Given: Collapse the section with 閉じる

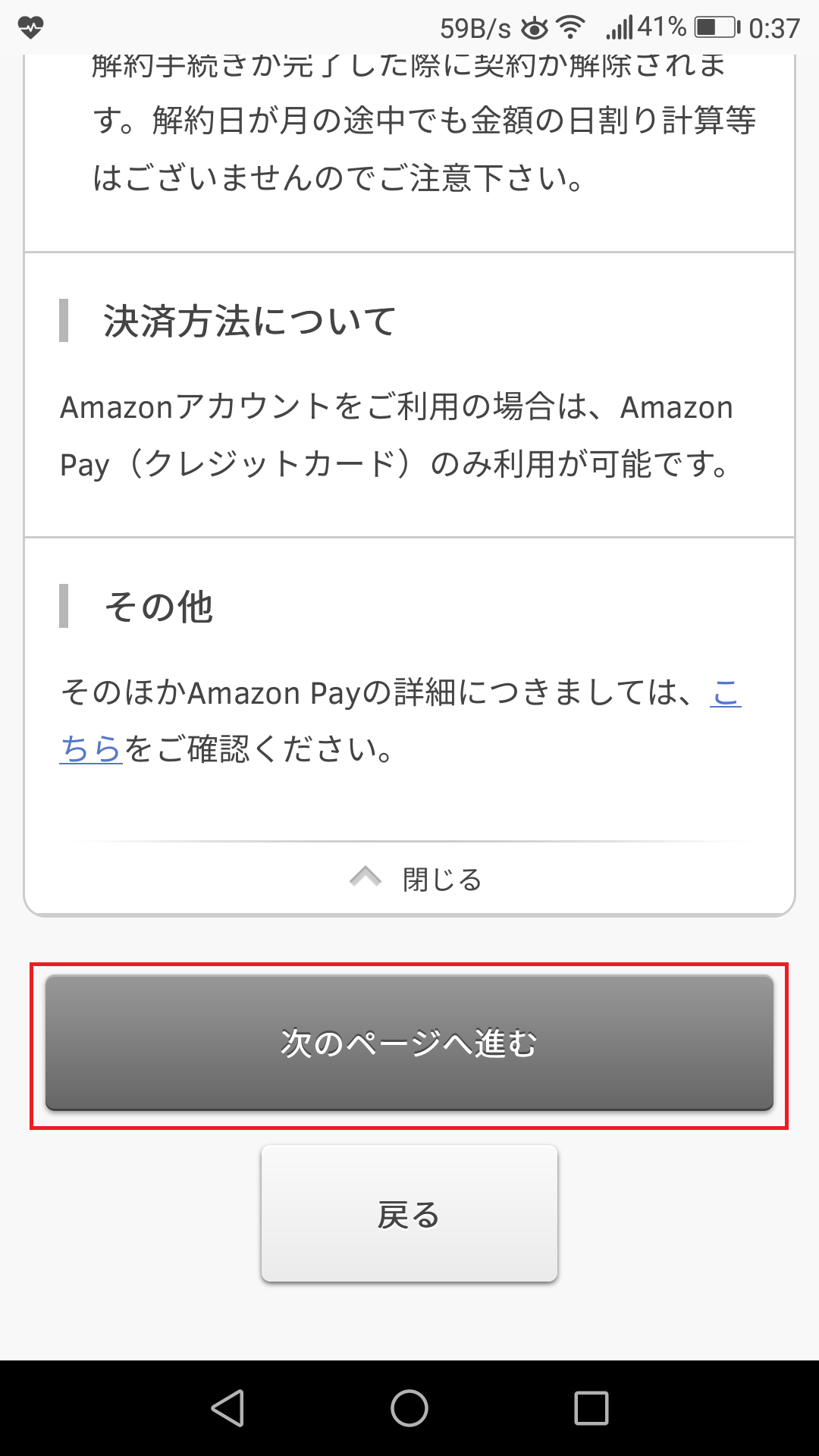Looking at the screenshot, I should click(416, 880).
